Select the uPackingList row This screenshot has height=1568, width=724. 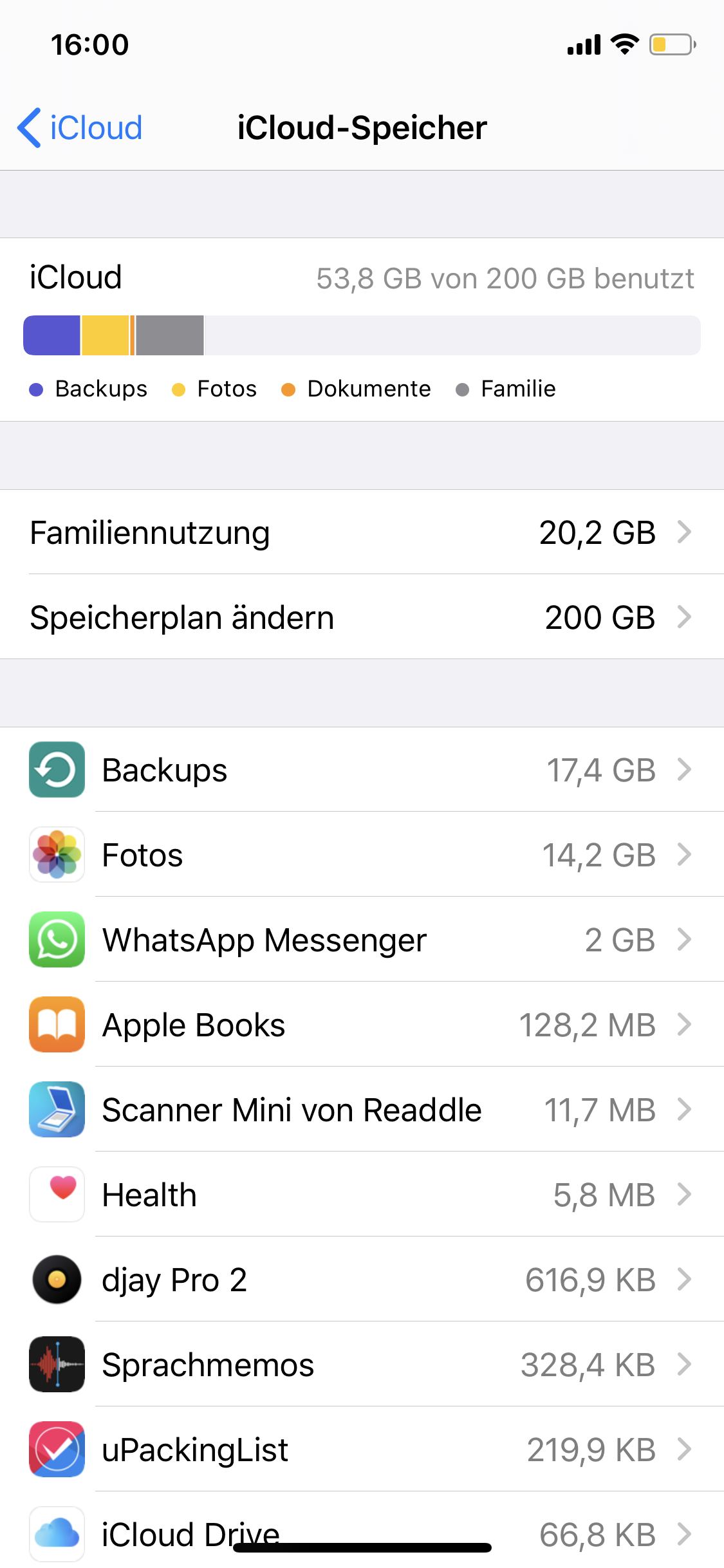(x=362, y=1450)
